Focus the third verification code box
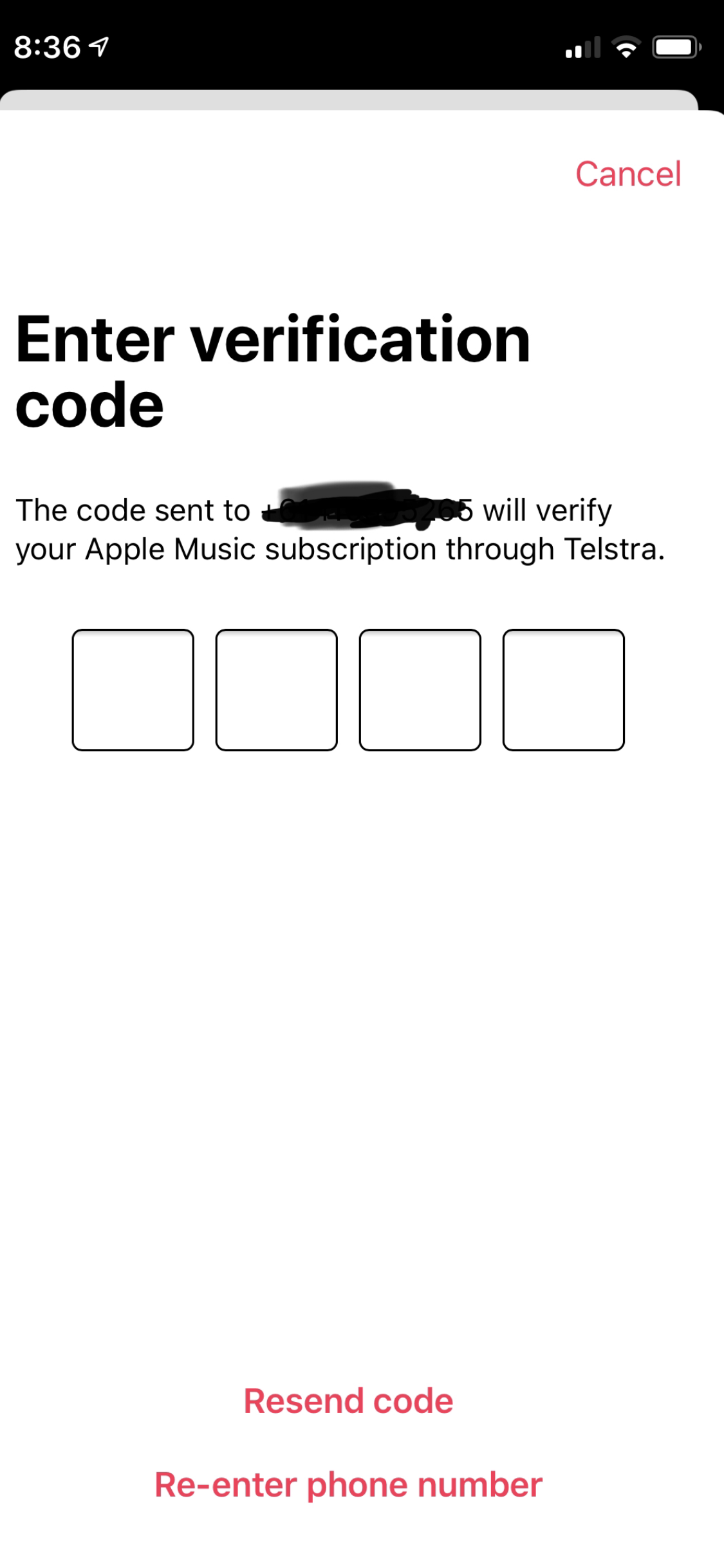This screenshot has width=724, height=1568. (x=420, y=689)
